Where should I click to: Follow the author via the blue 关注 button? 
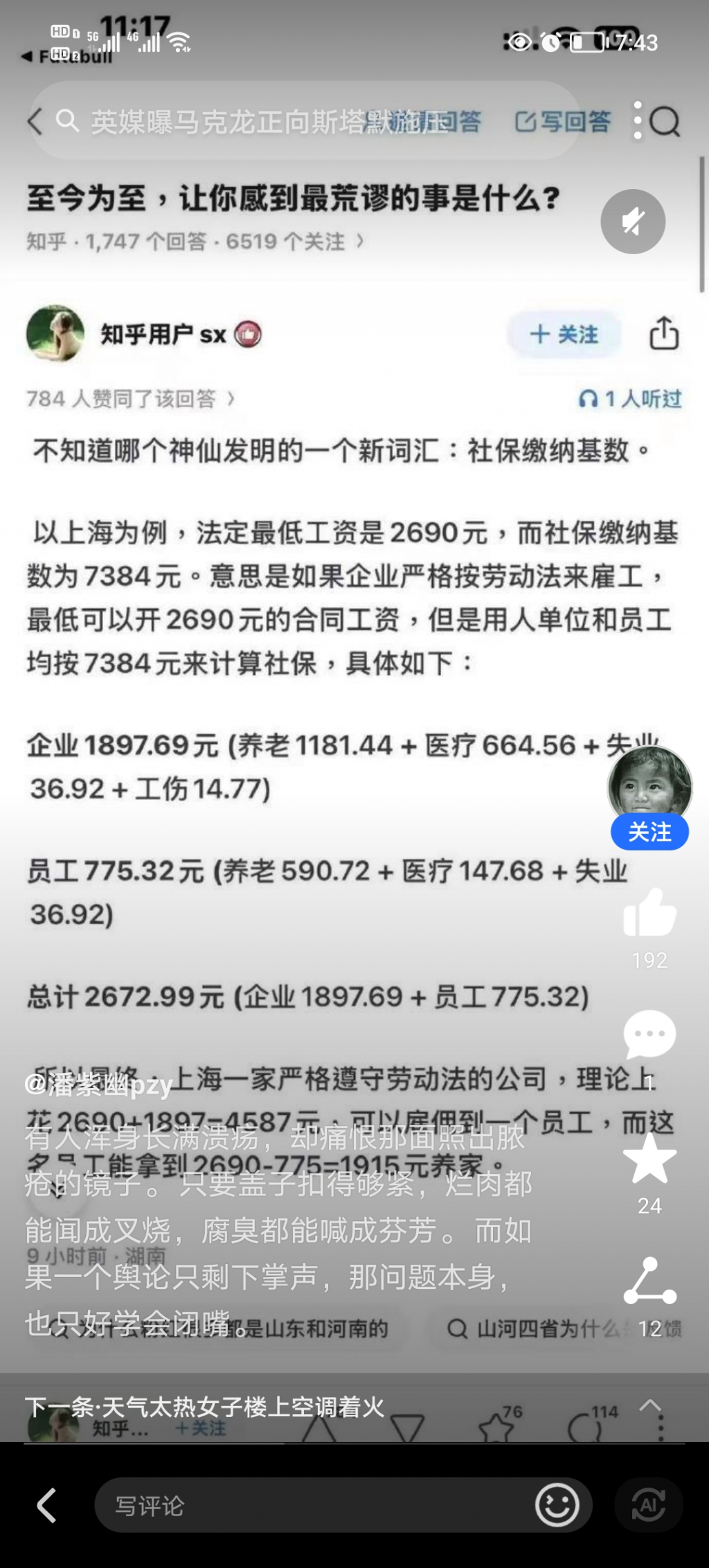(x=649, y=832)
